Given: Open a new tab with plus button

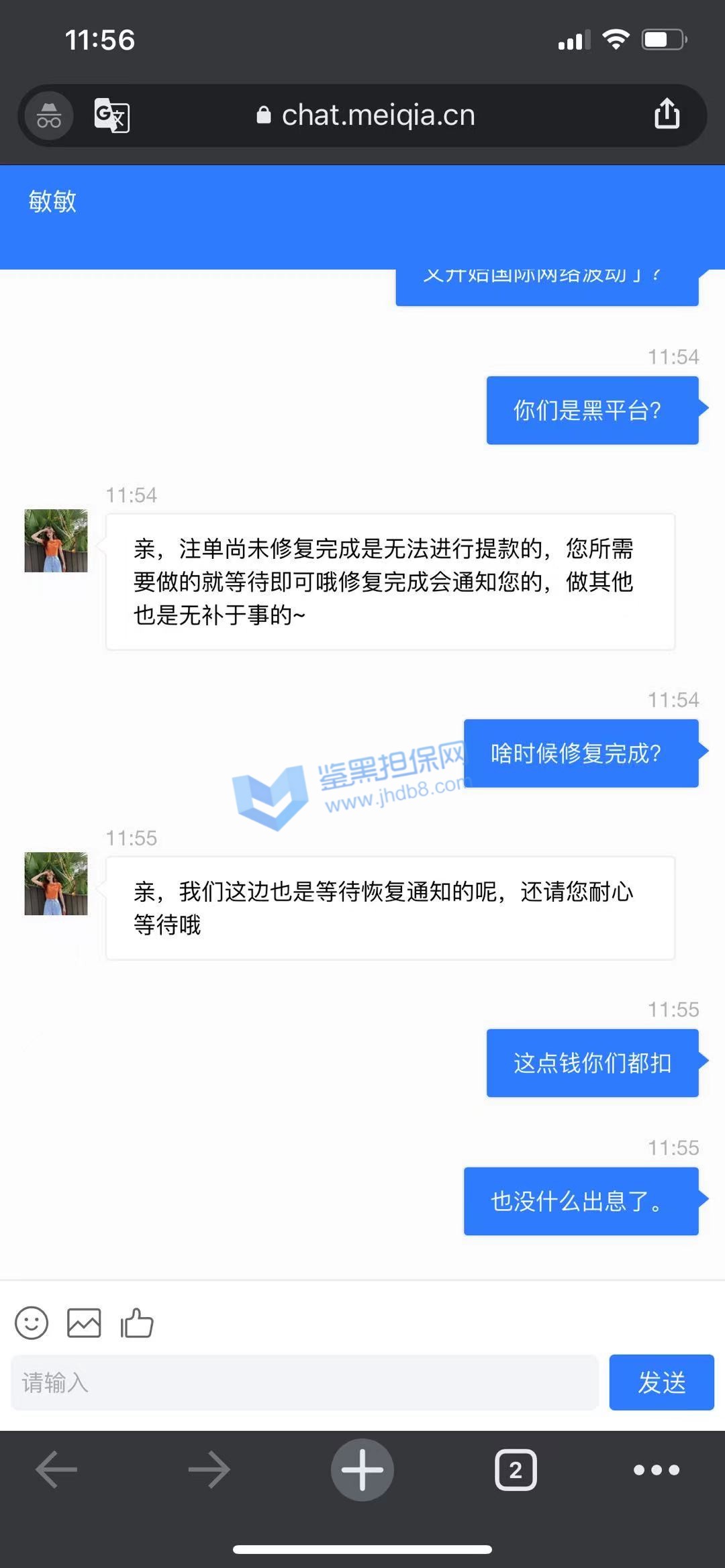Looking at the screenshot, I should 362,1469.
